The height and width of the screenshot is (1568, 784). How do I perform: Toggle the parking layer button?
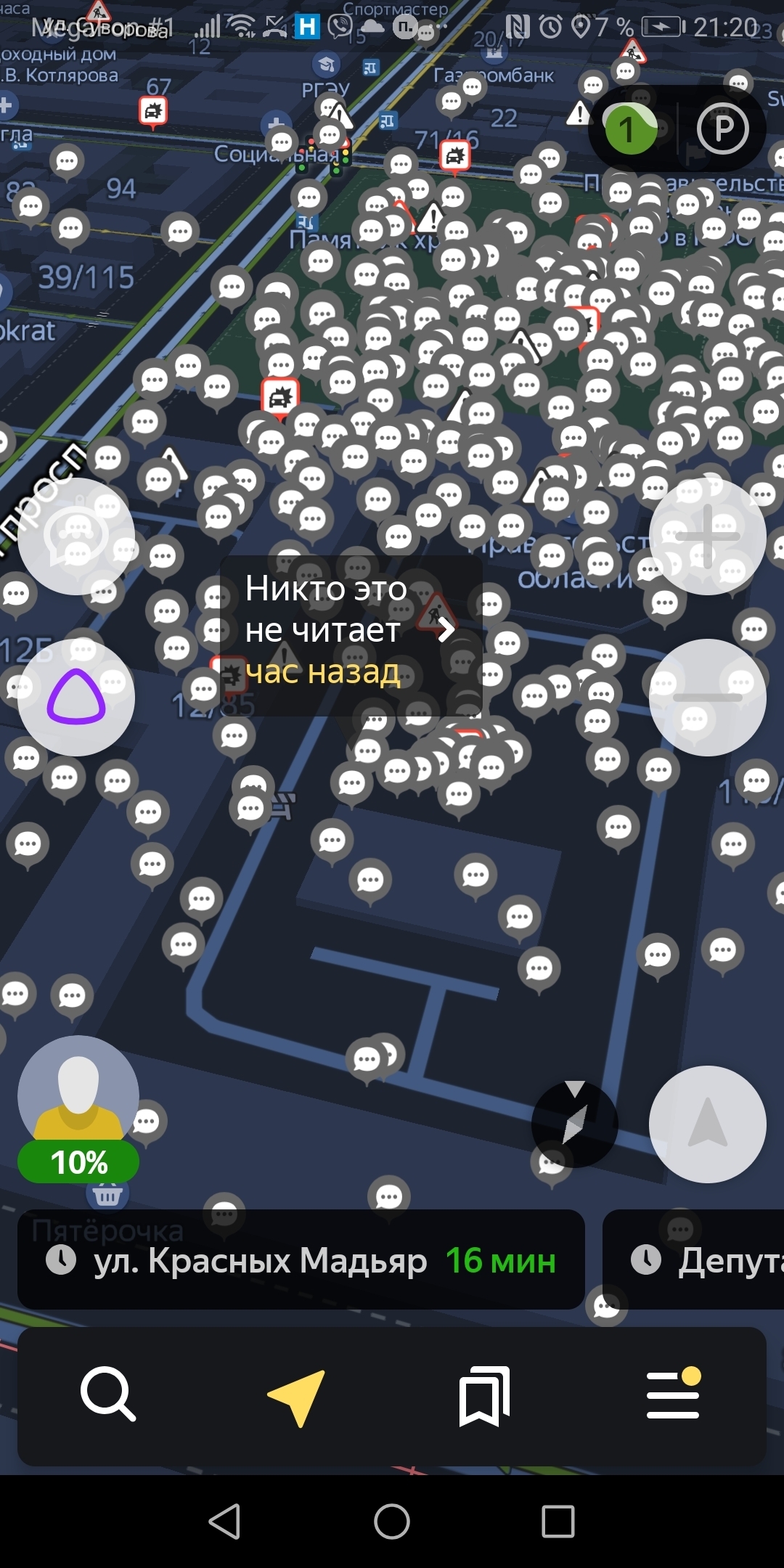click(722, 129)
